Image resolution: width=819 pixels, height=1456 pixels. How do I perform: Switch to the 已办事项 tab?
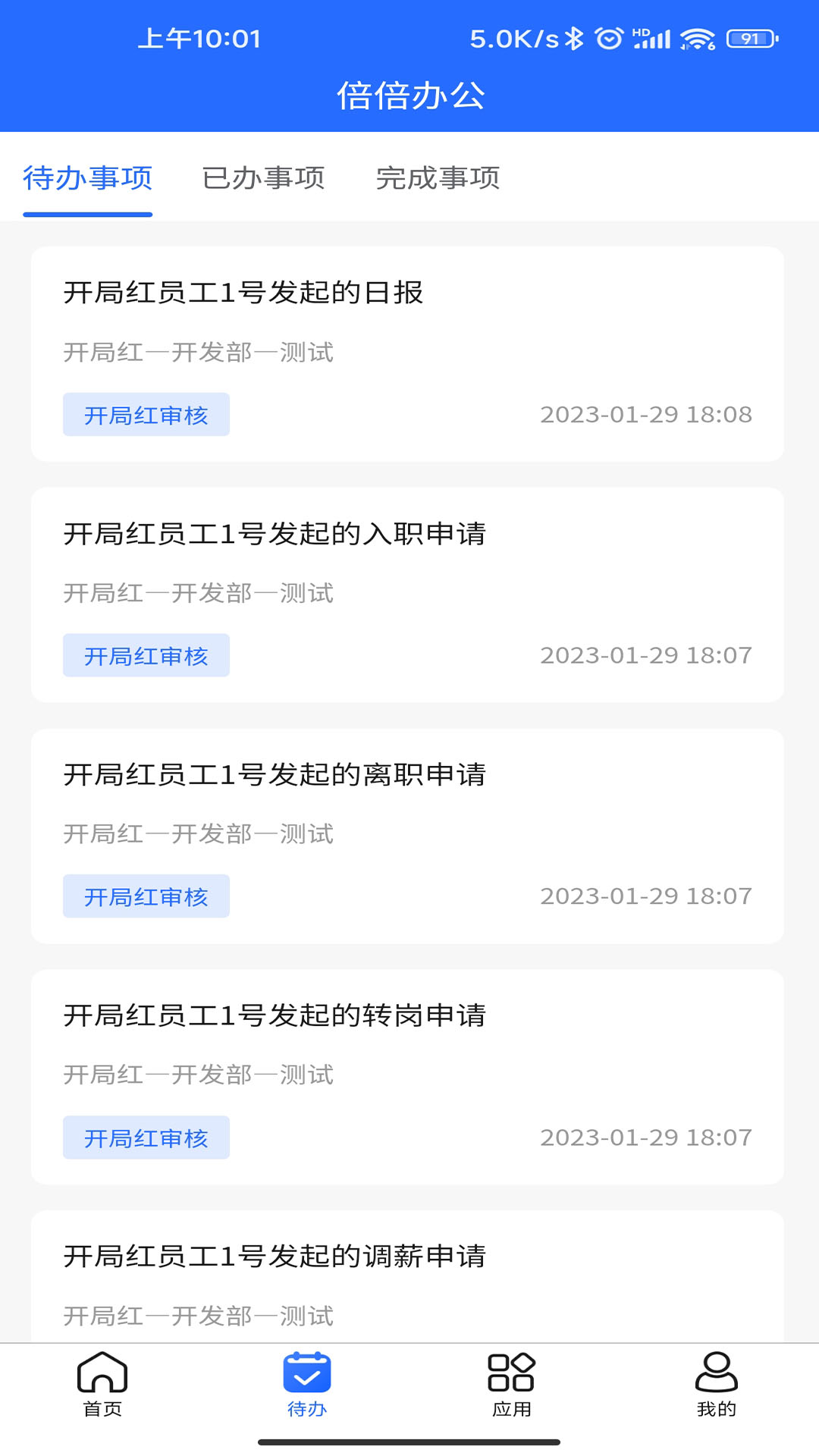click(x=263, y=178)
